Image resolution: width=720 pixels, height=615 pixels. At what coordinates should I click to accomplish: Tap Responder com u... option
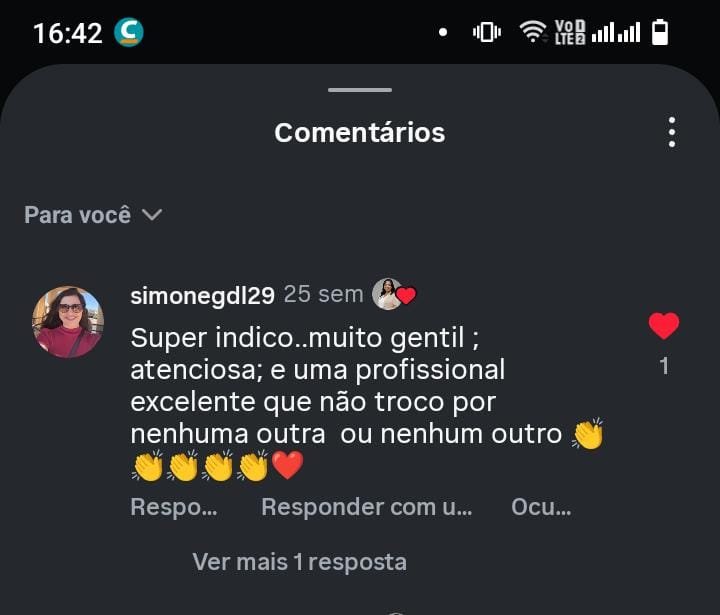(366, 507)
